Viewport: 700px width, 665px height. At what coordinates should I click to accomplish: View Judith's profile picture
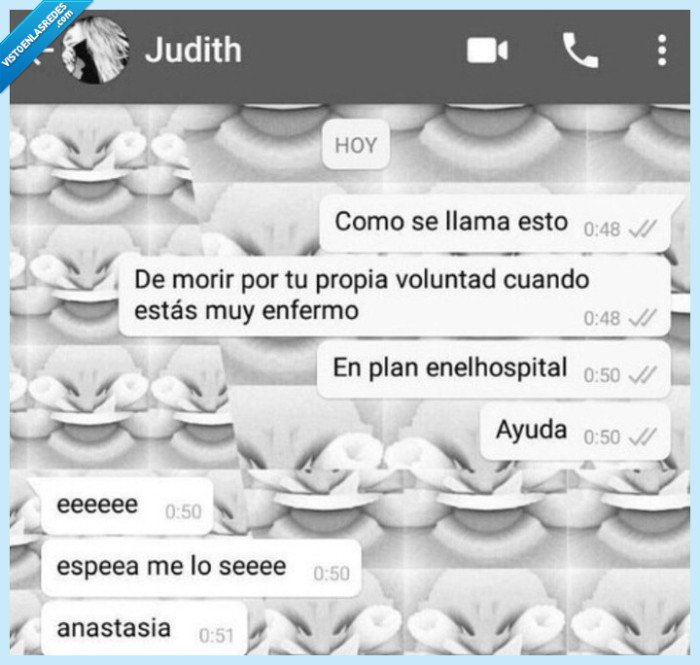(x=96, y=50)
